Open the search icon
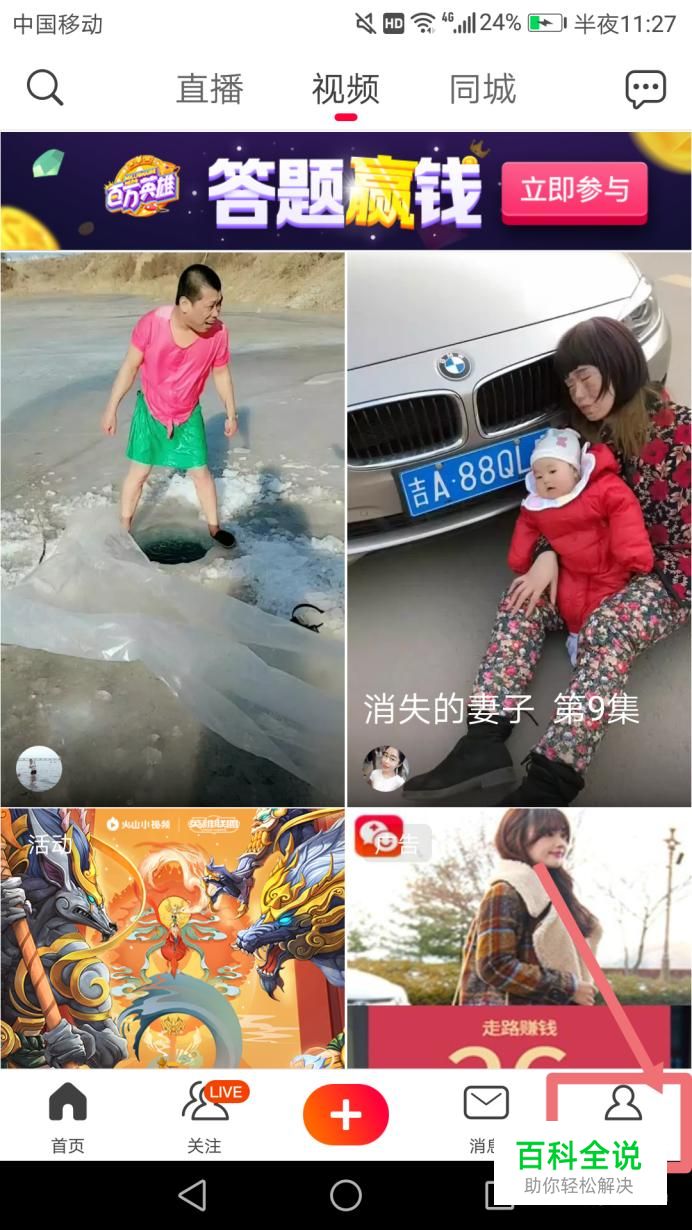Screen dimensions: 692x1230 click(x=45, y=89)
